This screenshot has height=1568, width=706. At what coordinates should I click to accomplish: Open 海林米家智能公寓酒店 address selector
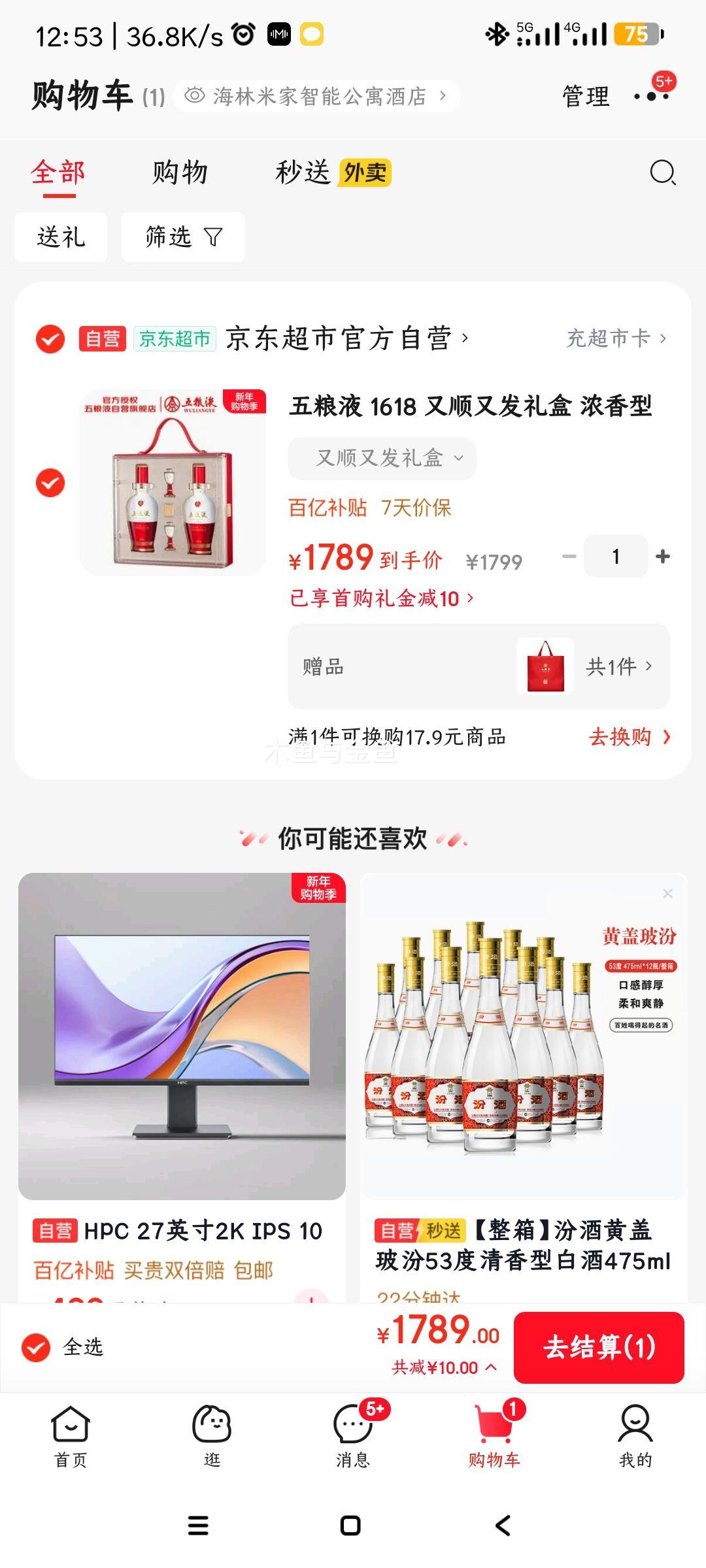pyautogui.click(x=318, y=96)
